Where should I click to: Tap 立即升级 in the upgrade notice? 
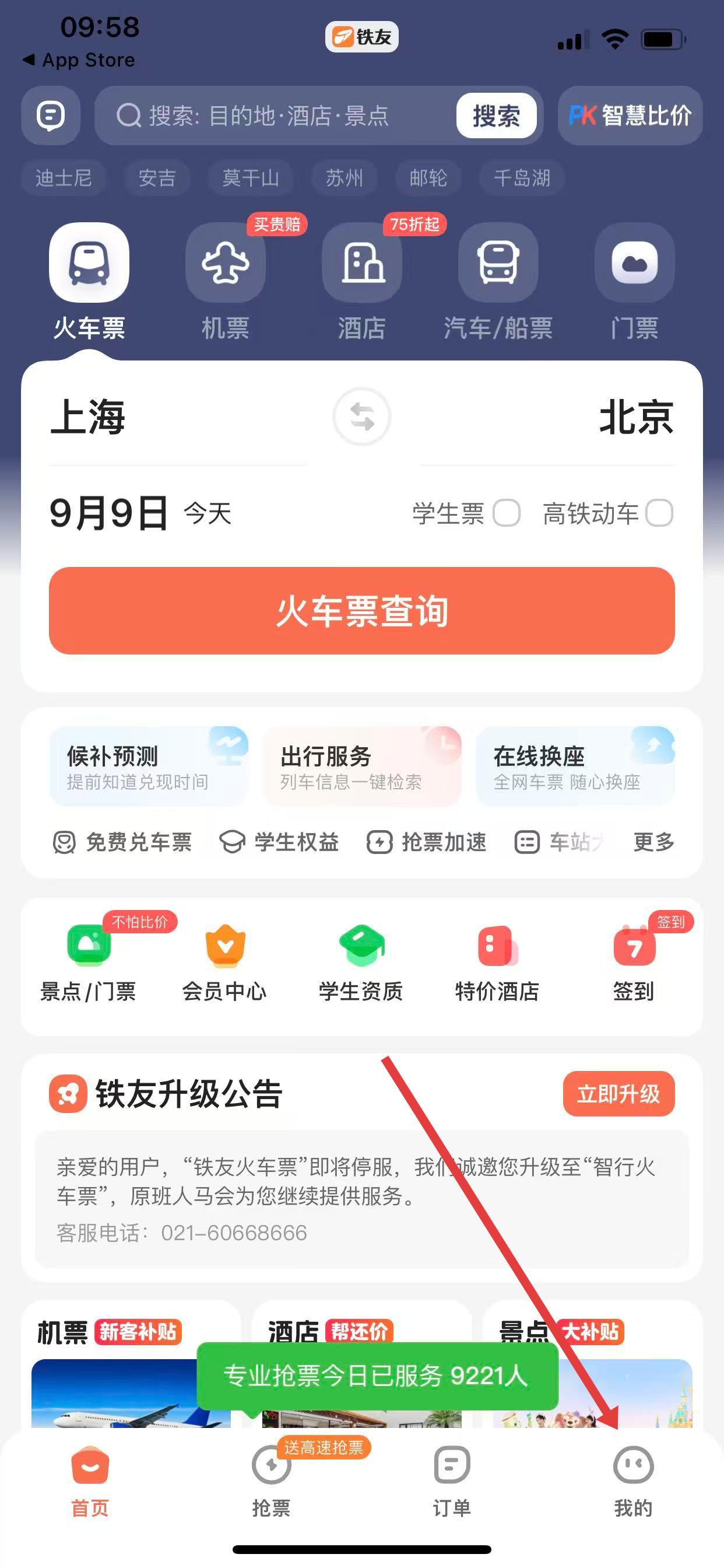(618, 1094)
